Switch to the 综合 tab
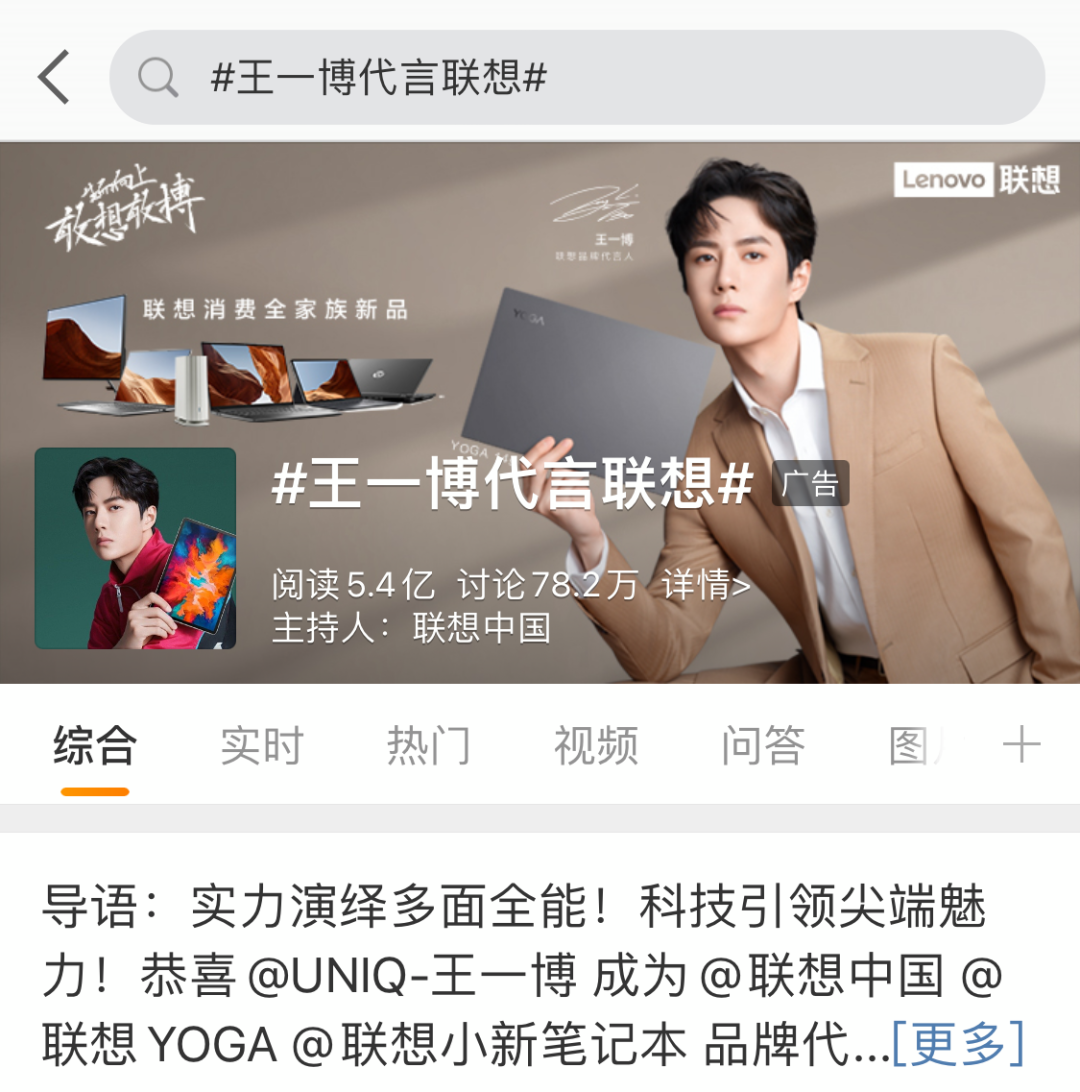 95,746
